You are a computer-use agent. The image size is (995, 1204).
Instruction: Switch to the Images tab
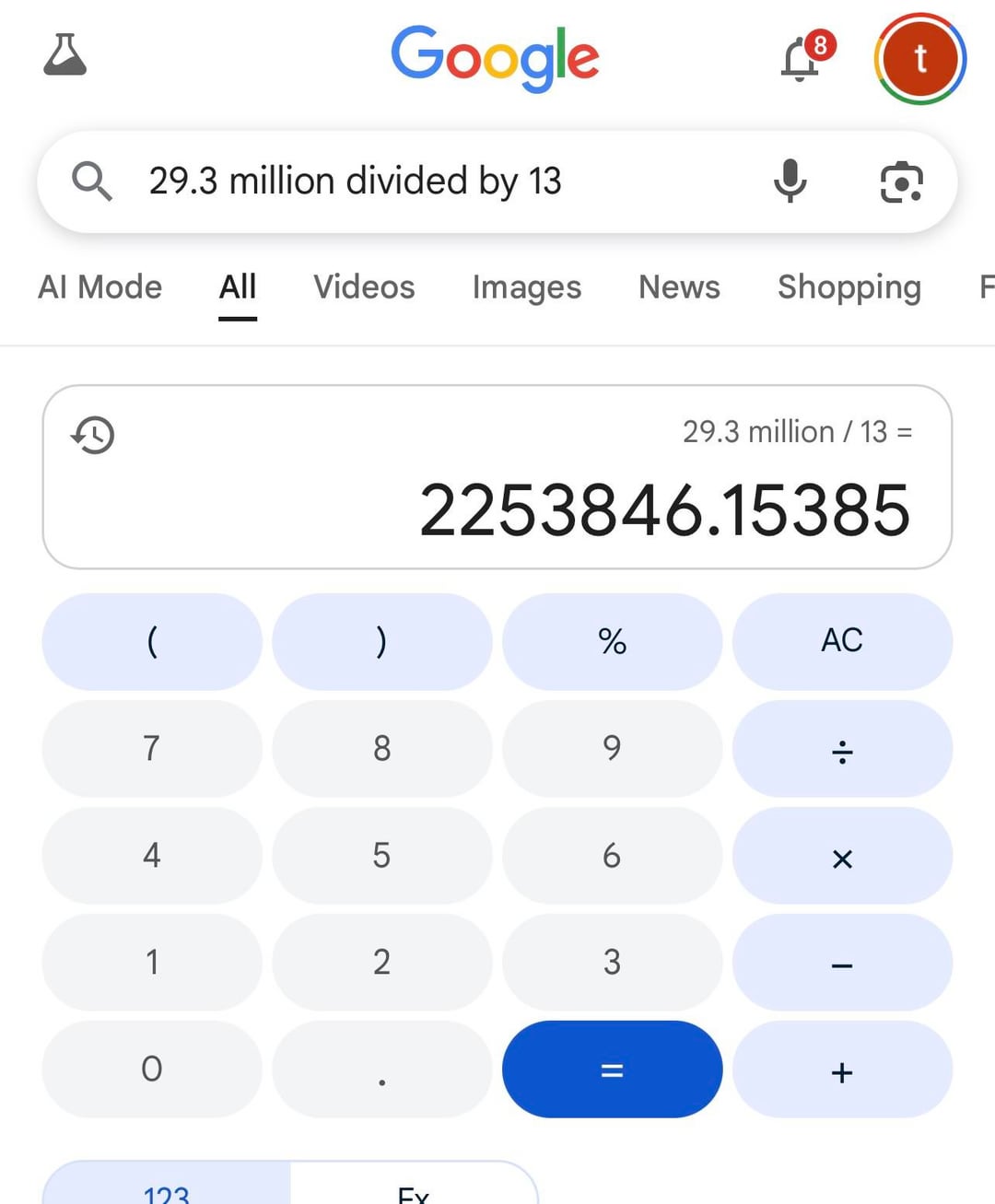pos(526,287)
